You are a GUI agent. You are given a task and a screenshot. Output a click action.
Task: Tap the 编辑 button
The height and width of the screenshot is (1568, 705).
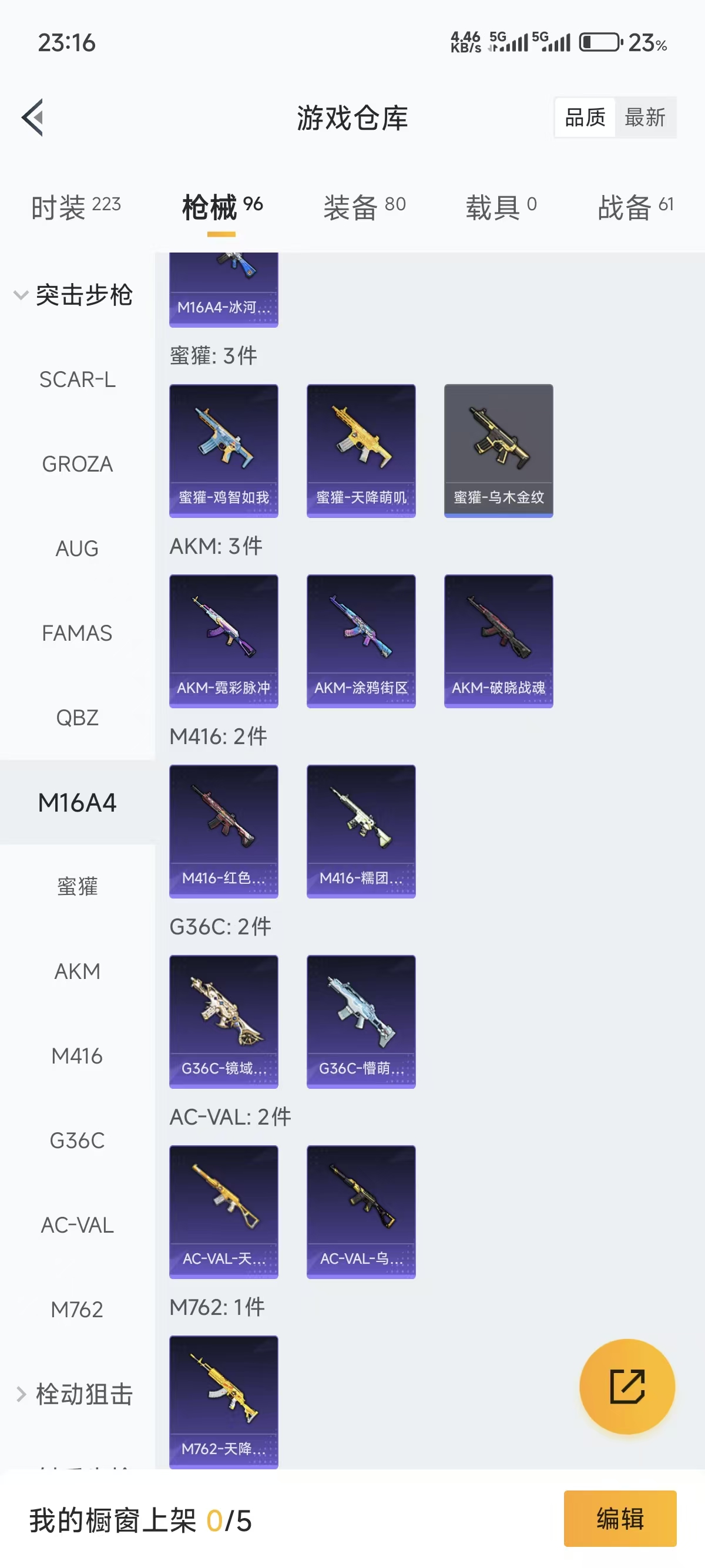coord(620,1519)
